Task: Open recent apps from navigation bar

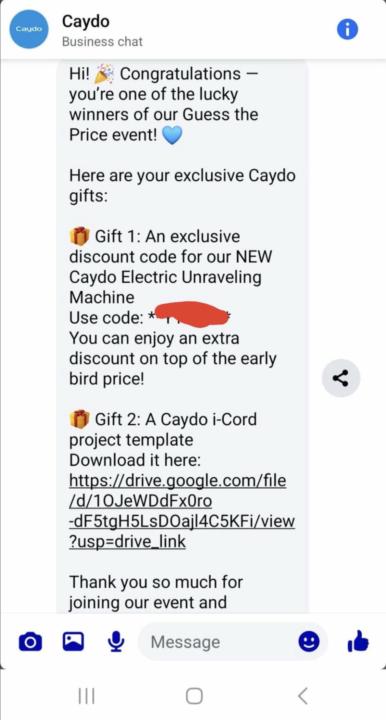Action: click(x=86, y=696)
